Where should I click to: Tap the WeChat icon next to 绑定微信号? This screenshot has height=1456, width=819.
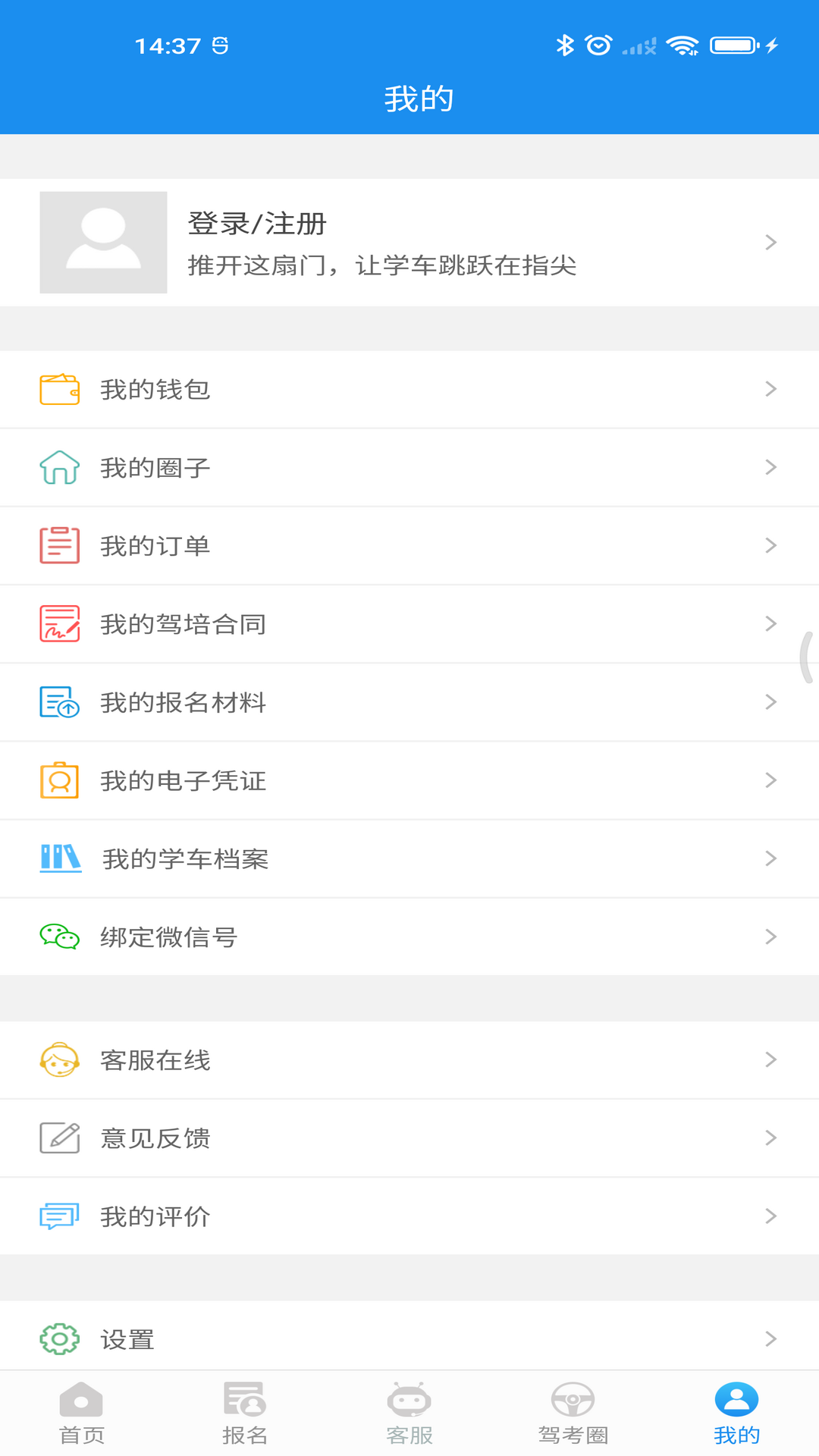[x=59, y=937]
